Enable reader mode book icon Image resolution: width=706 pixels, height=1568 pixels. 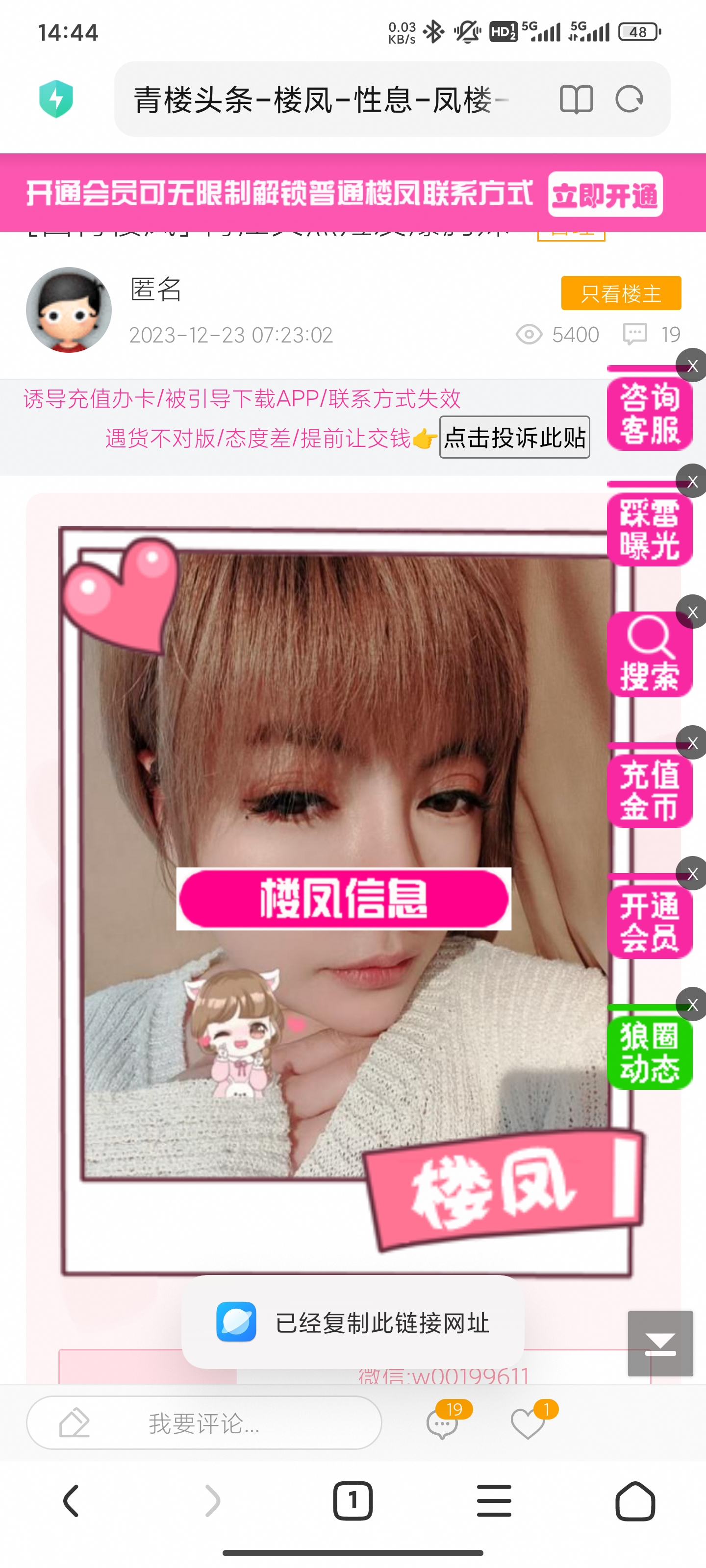point(576,99)
